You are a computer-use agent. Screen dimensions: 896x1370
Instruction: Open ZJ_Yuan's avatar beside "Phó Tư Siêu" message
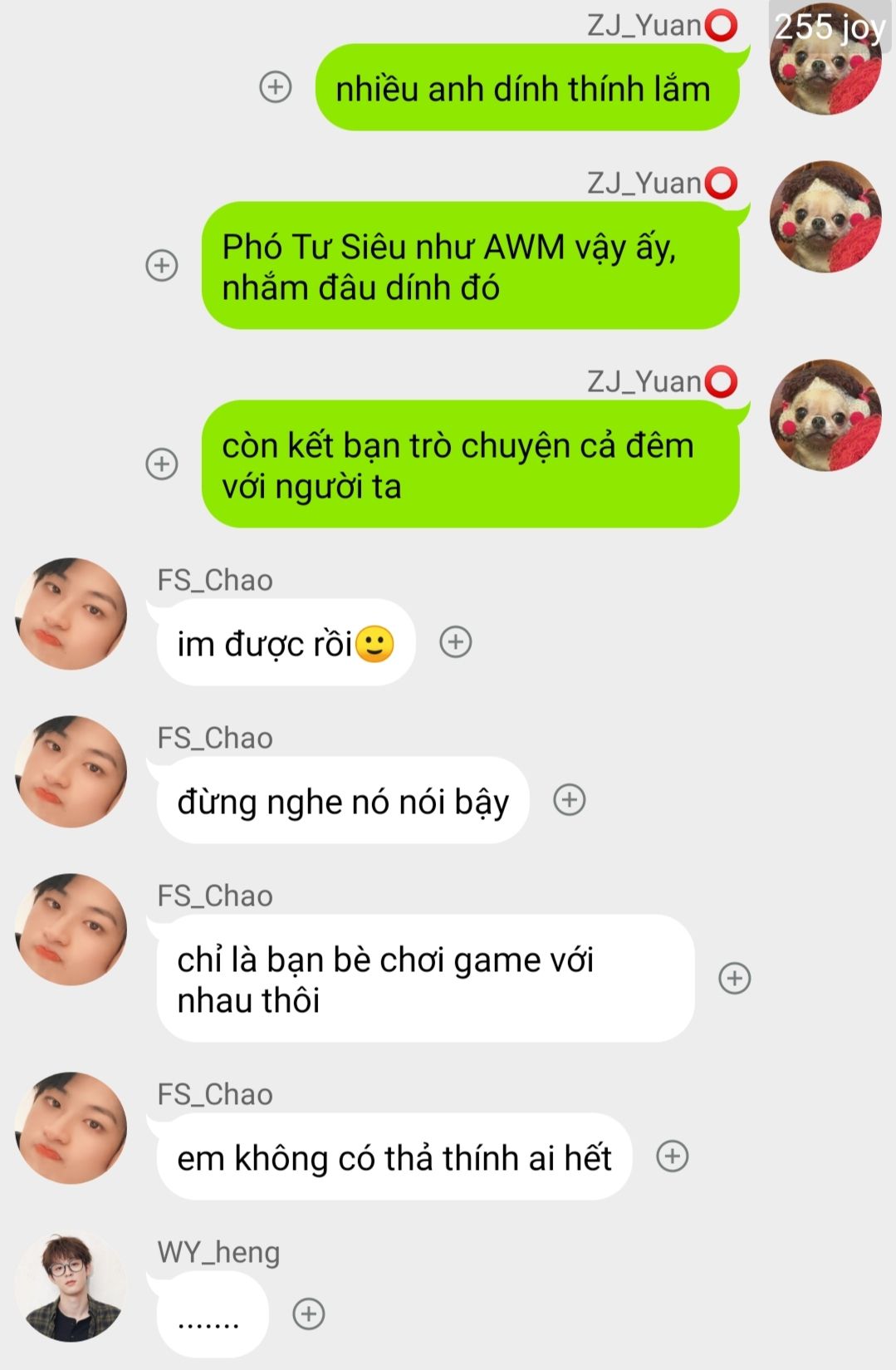[825, 217]
